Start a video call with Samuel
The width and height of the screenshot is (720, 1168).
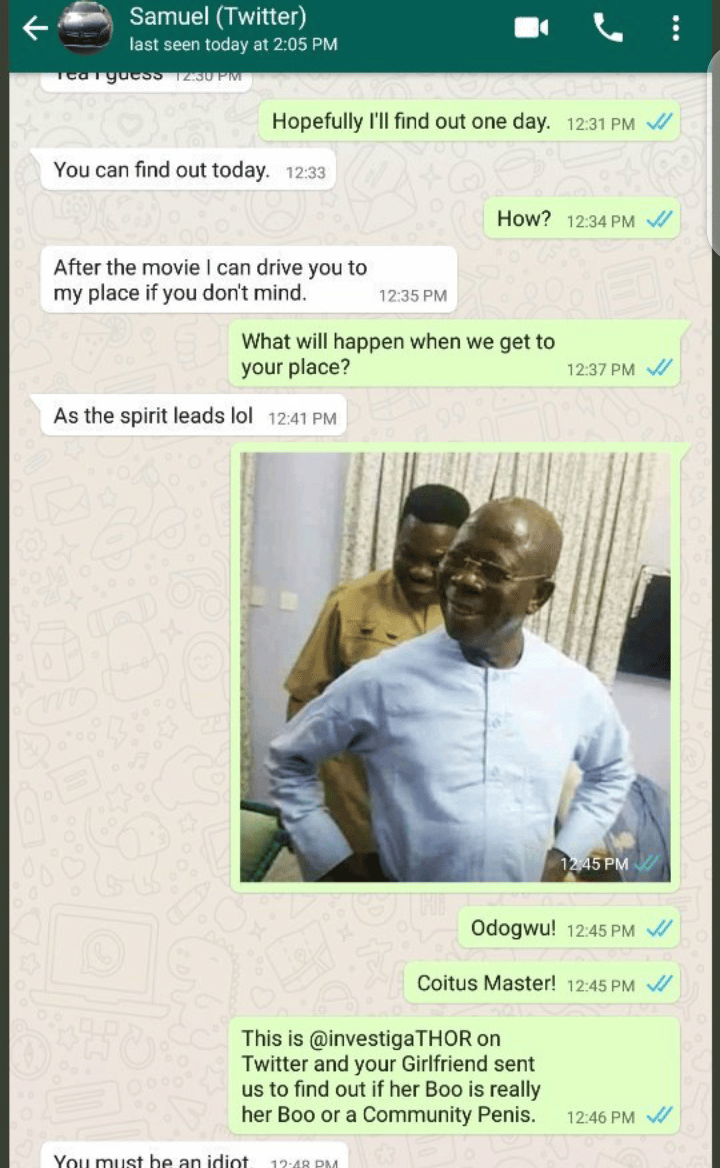coord(531,28)
